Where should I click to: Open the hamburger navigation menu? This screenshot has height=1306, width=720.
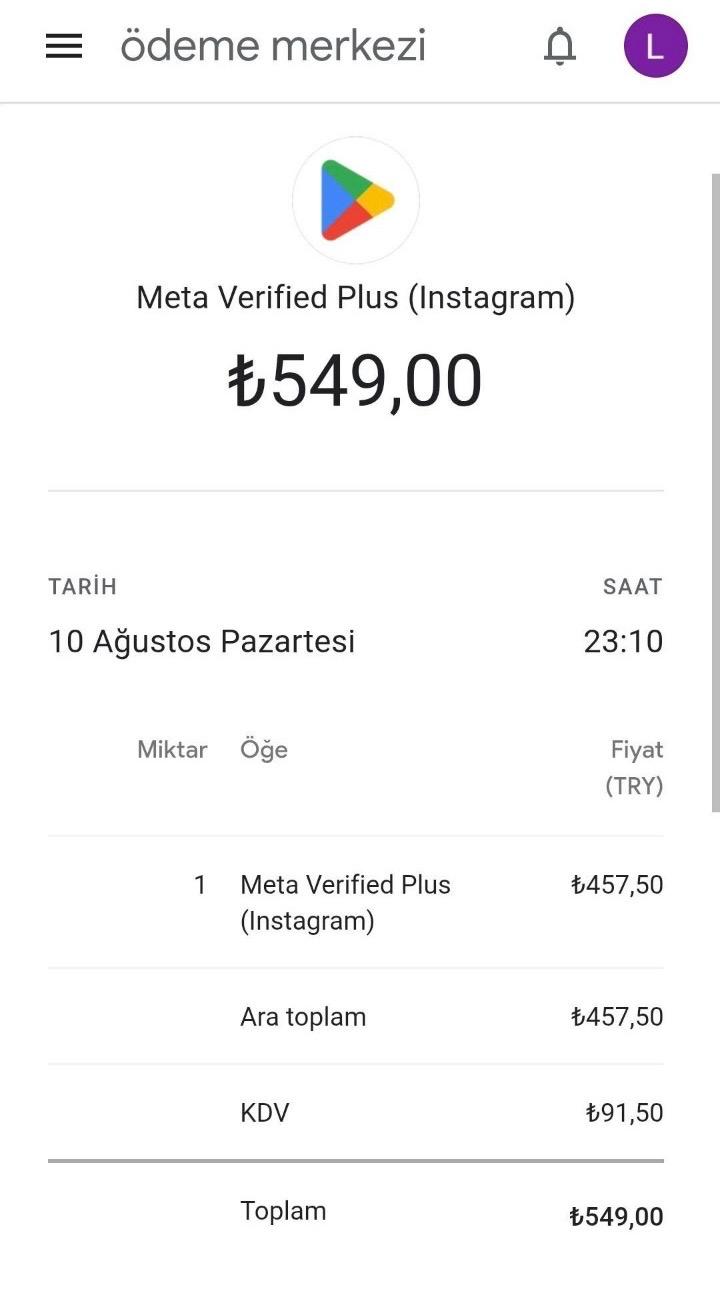[x=64, y=46]
